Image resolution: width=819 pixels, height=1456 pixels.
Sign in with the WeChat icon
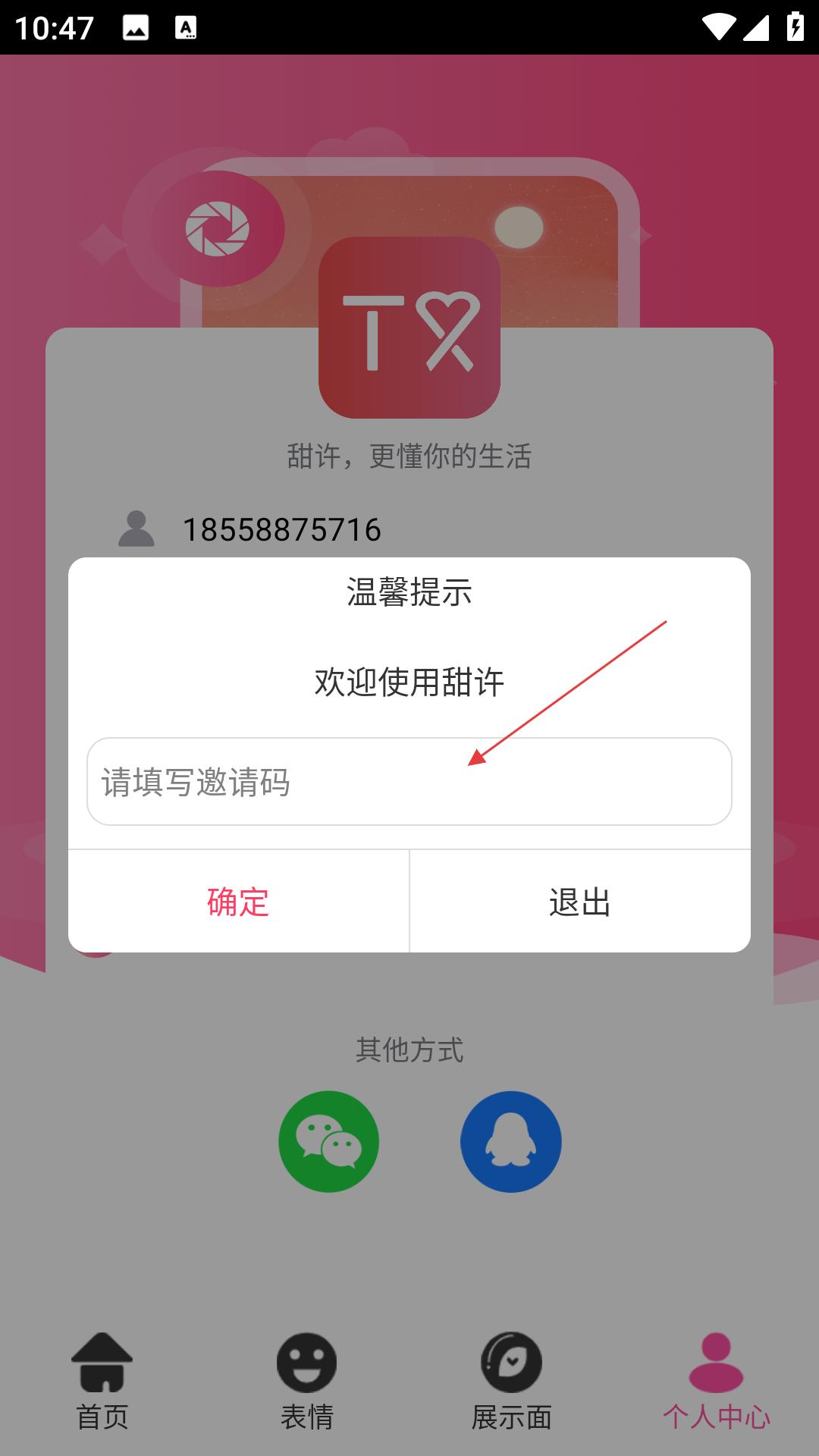coord(328,1141)
